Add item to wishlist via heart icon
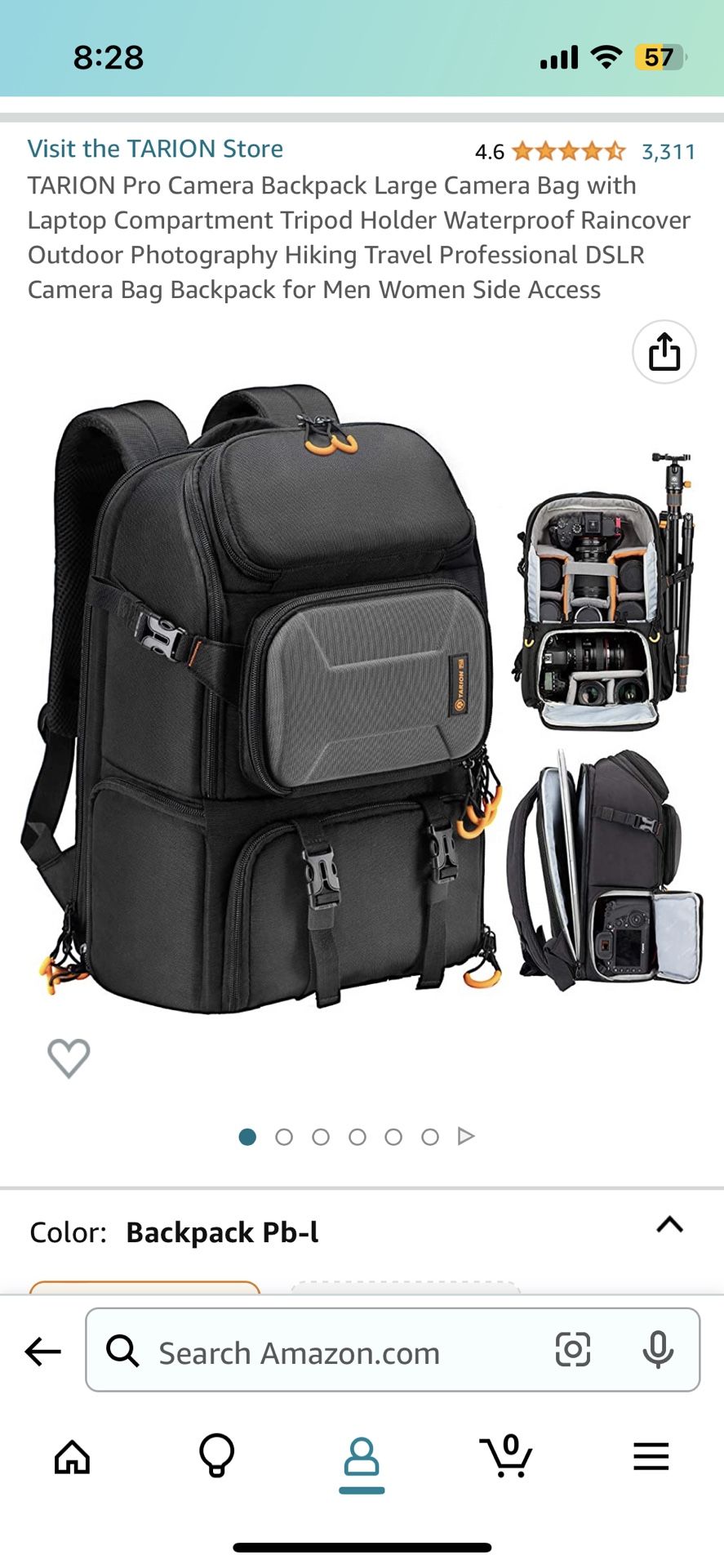The width and height of the screenshot is (724, 1568). tap(69, 1058)
